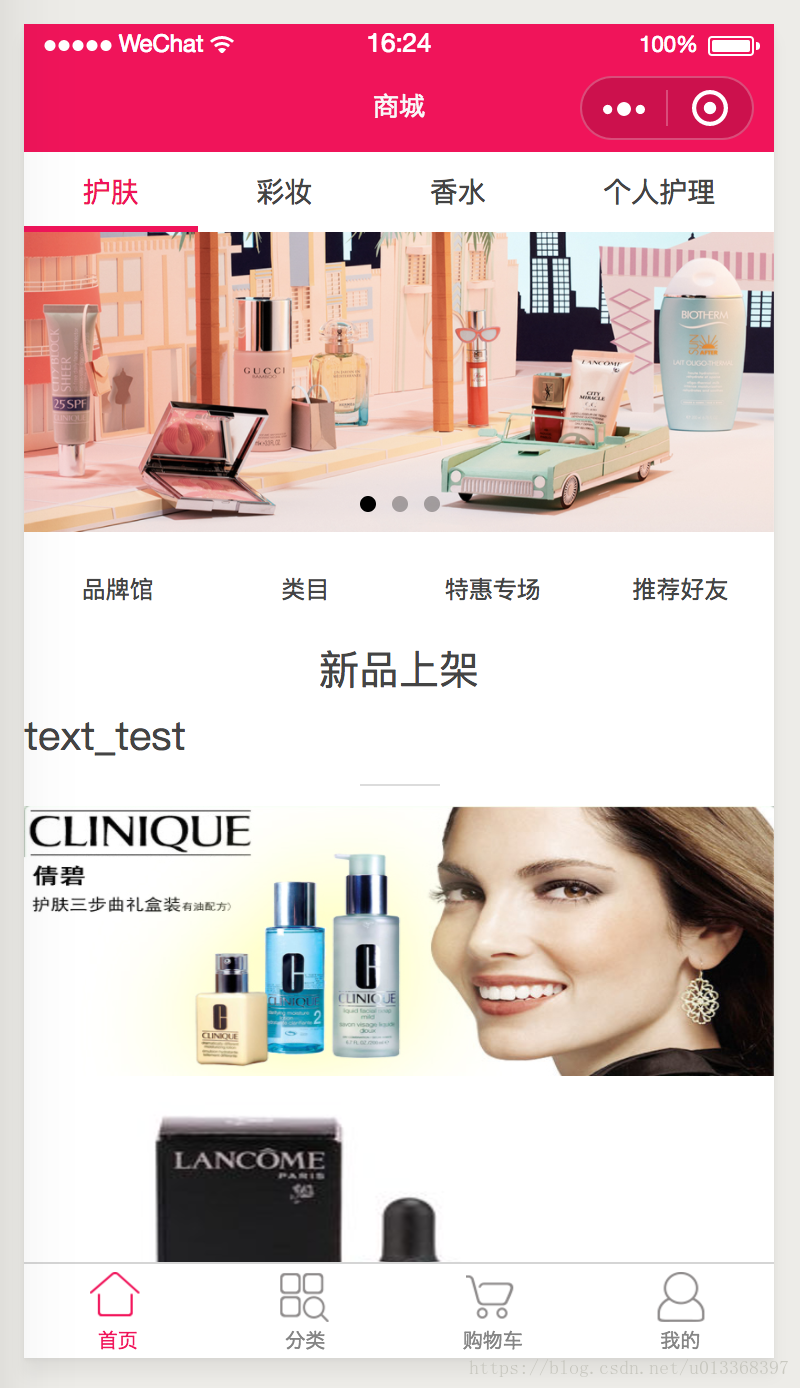Open the Clinique 倩碧 product card
This screenshot has height=1388, width=800.
(x=399, y=940)
